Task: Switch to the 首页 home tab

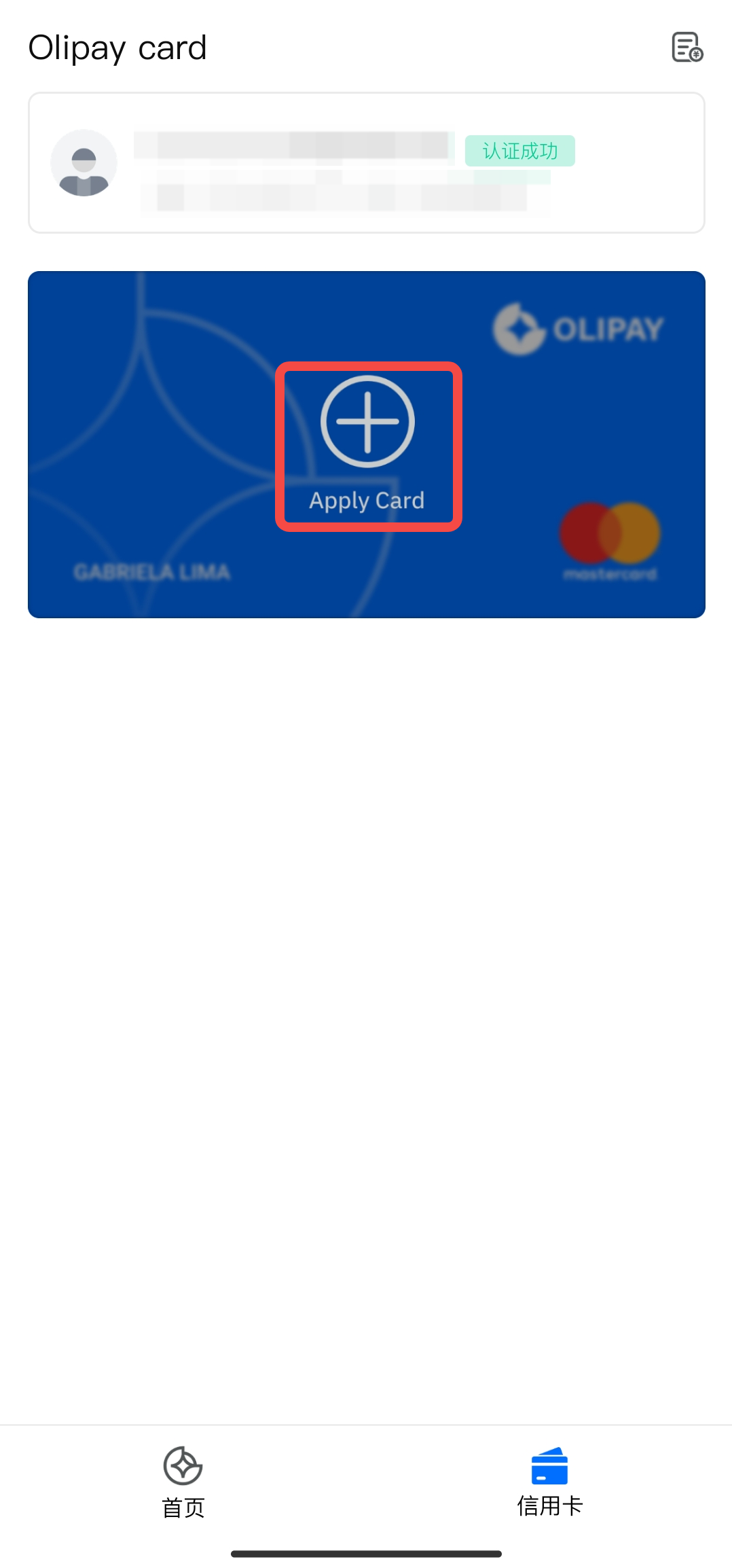Action: pyautogui.click(x=183, y=1482)
